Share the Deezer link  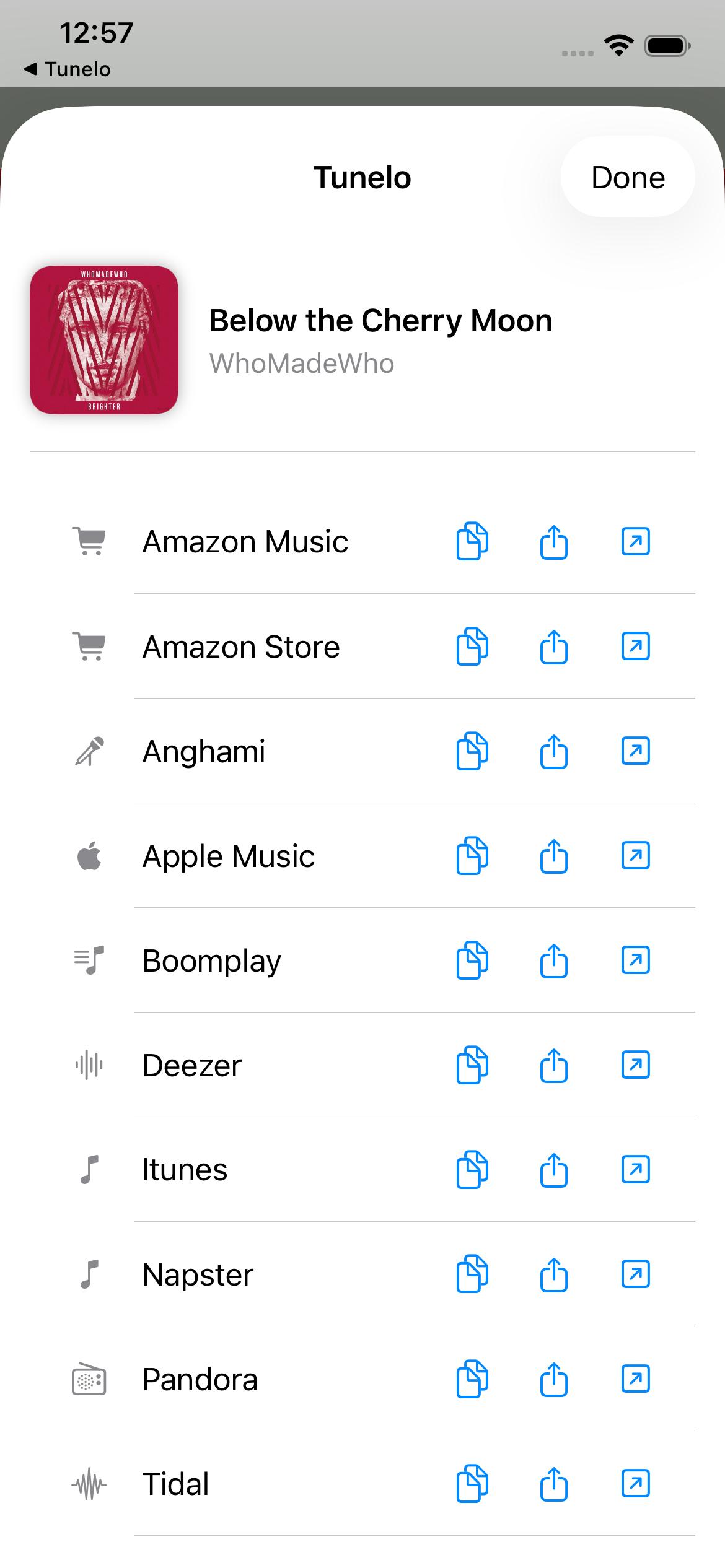pyautogui.click(x=553, y=1066)
